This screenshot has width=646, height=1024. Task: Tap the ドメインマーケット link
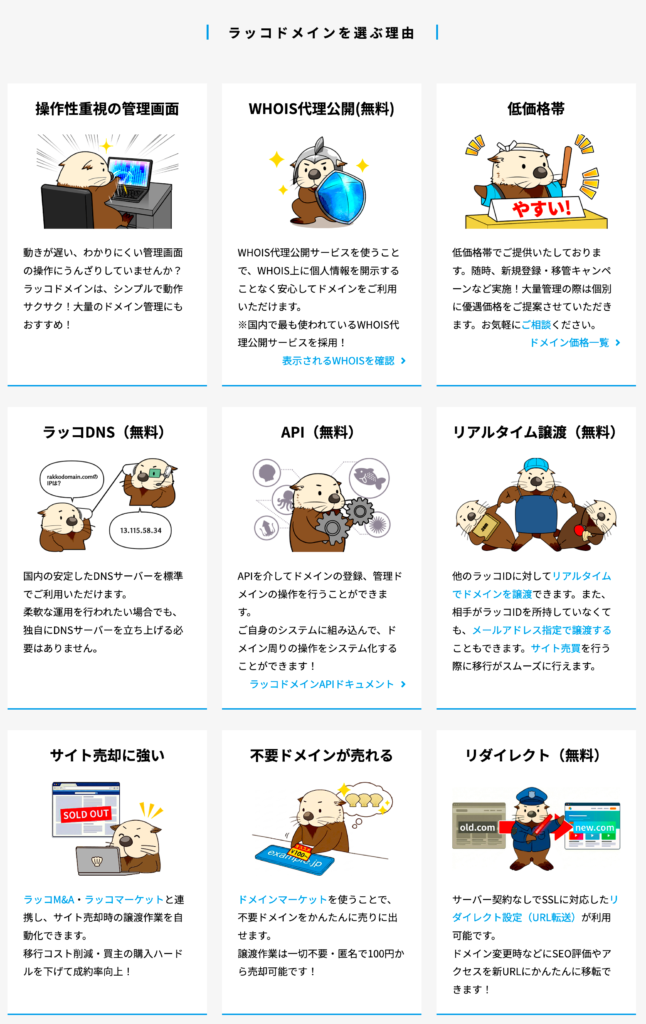coord(283,899)
